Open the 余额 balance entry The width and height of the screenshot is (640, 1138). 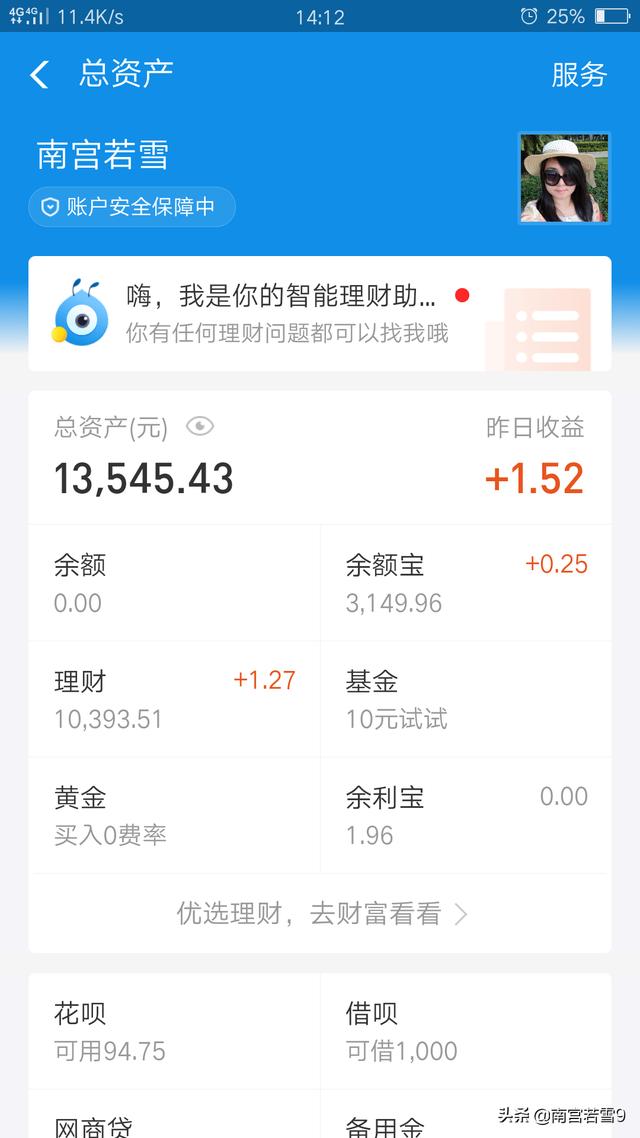coord(174,583)
